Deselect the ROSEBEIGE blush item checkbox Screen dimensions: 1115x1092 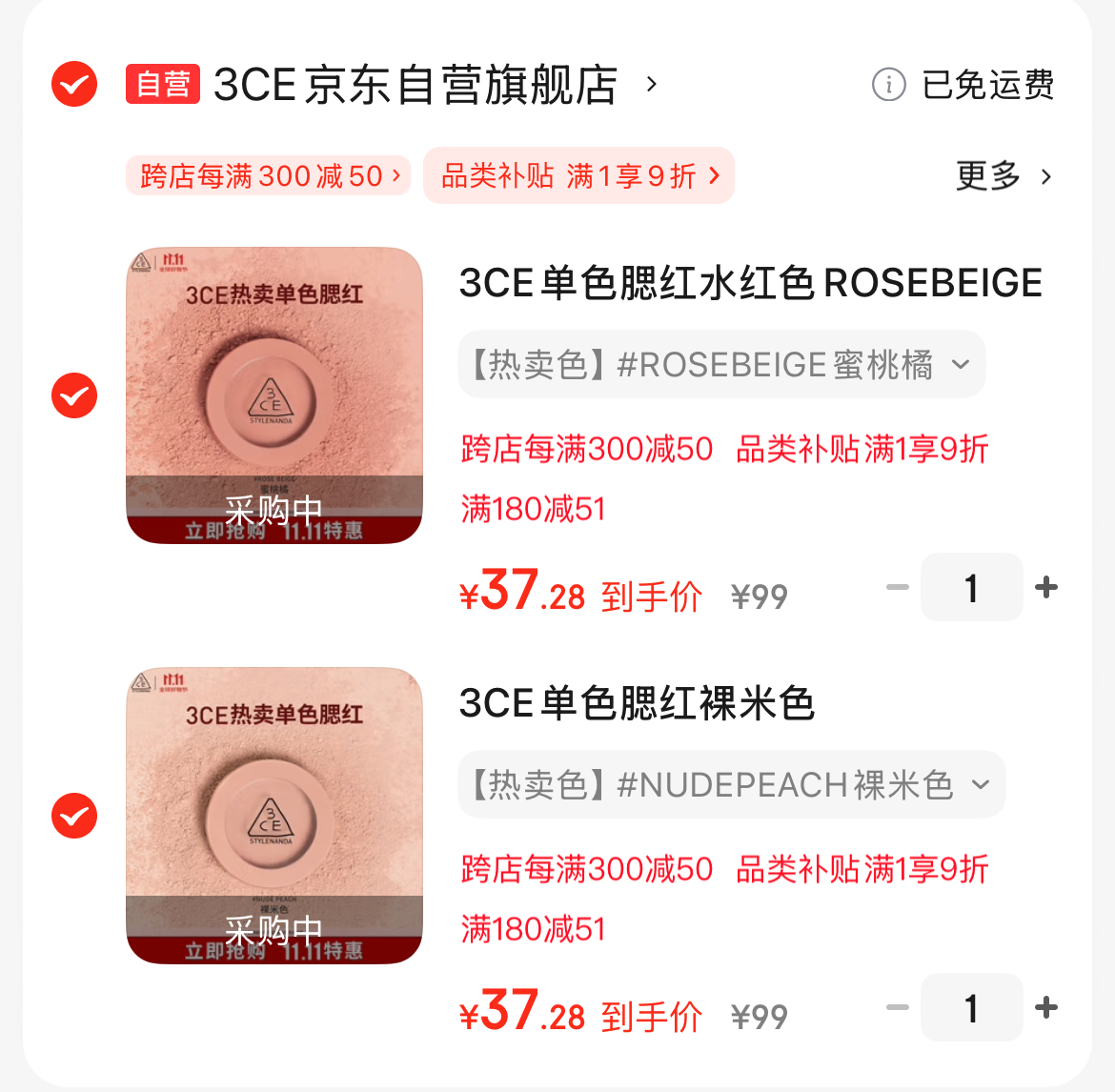point(74,395)
